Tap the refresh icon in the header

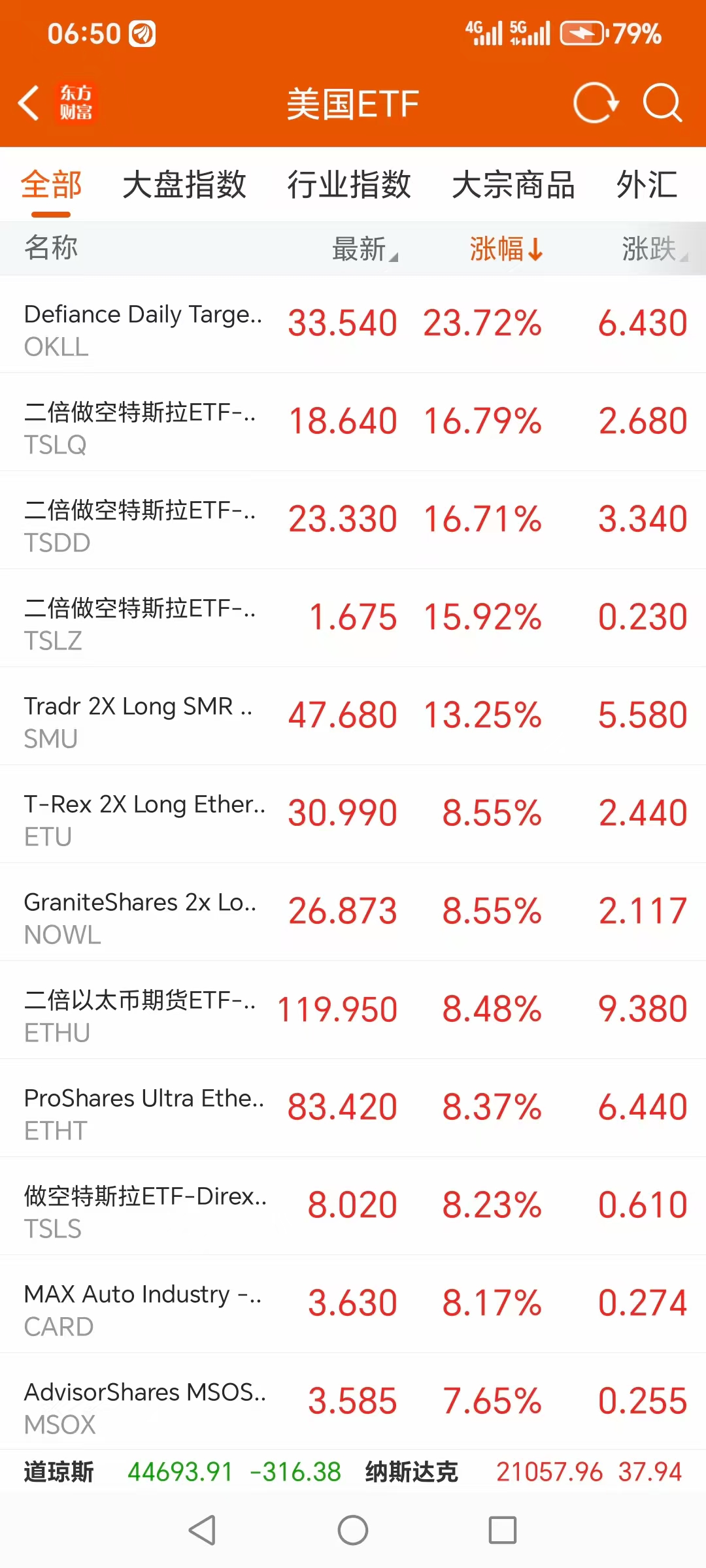point(594,103)
